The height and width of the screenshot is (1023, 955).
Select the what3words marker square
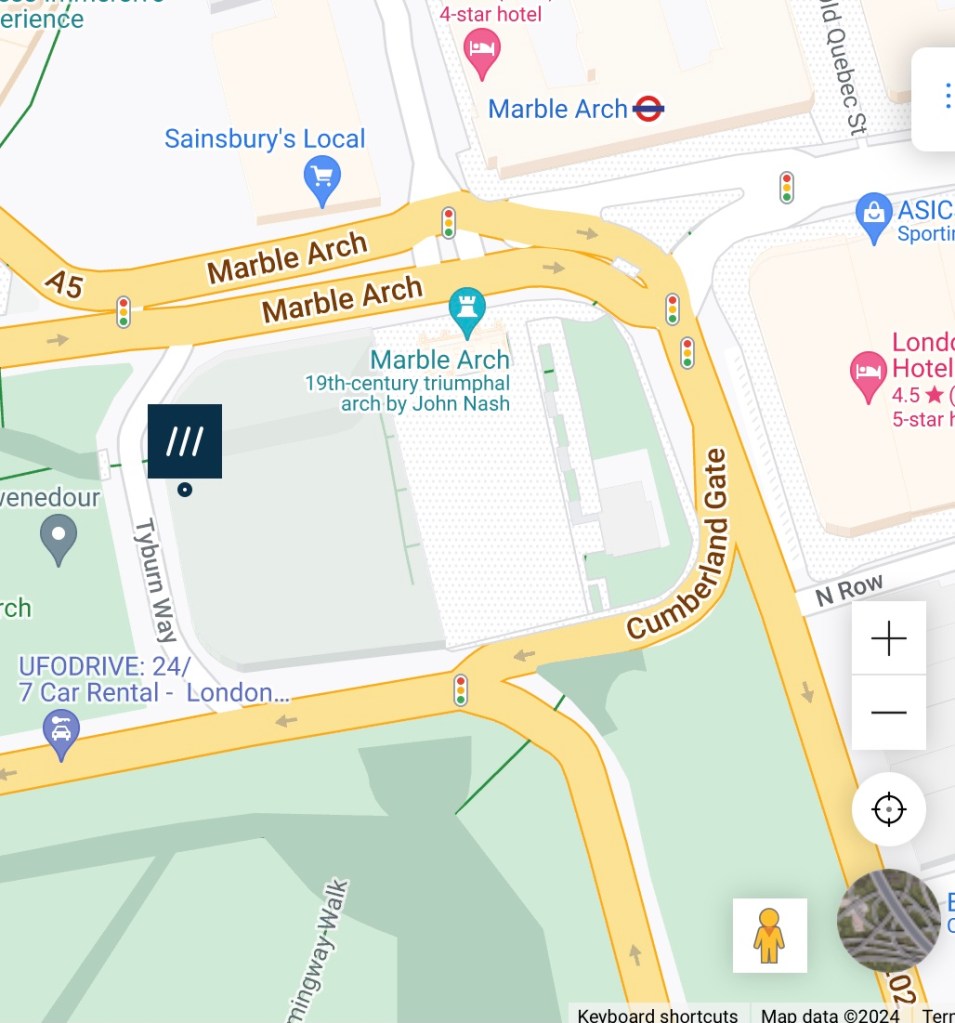[x=185, y=441]
